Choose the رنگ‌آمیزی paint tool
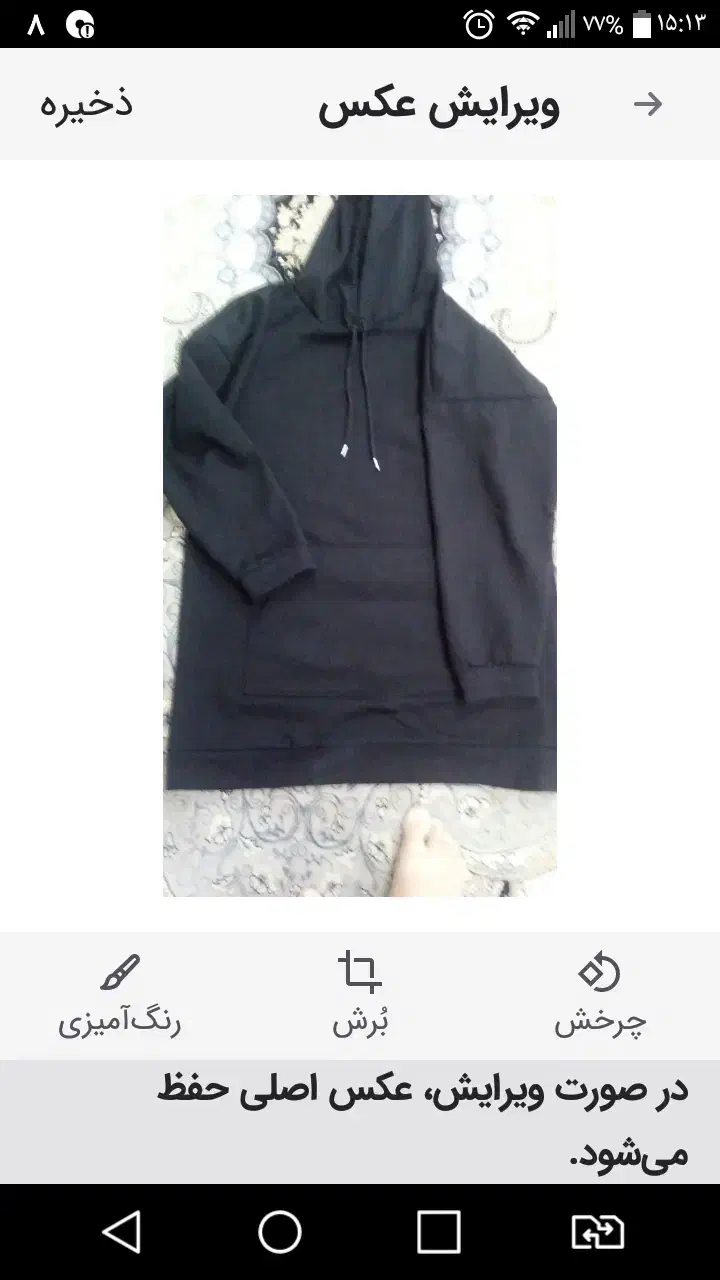Image resolution: width=720 pixels, height=1280 pixels. (119, 995)
